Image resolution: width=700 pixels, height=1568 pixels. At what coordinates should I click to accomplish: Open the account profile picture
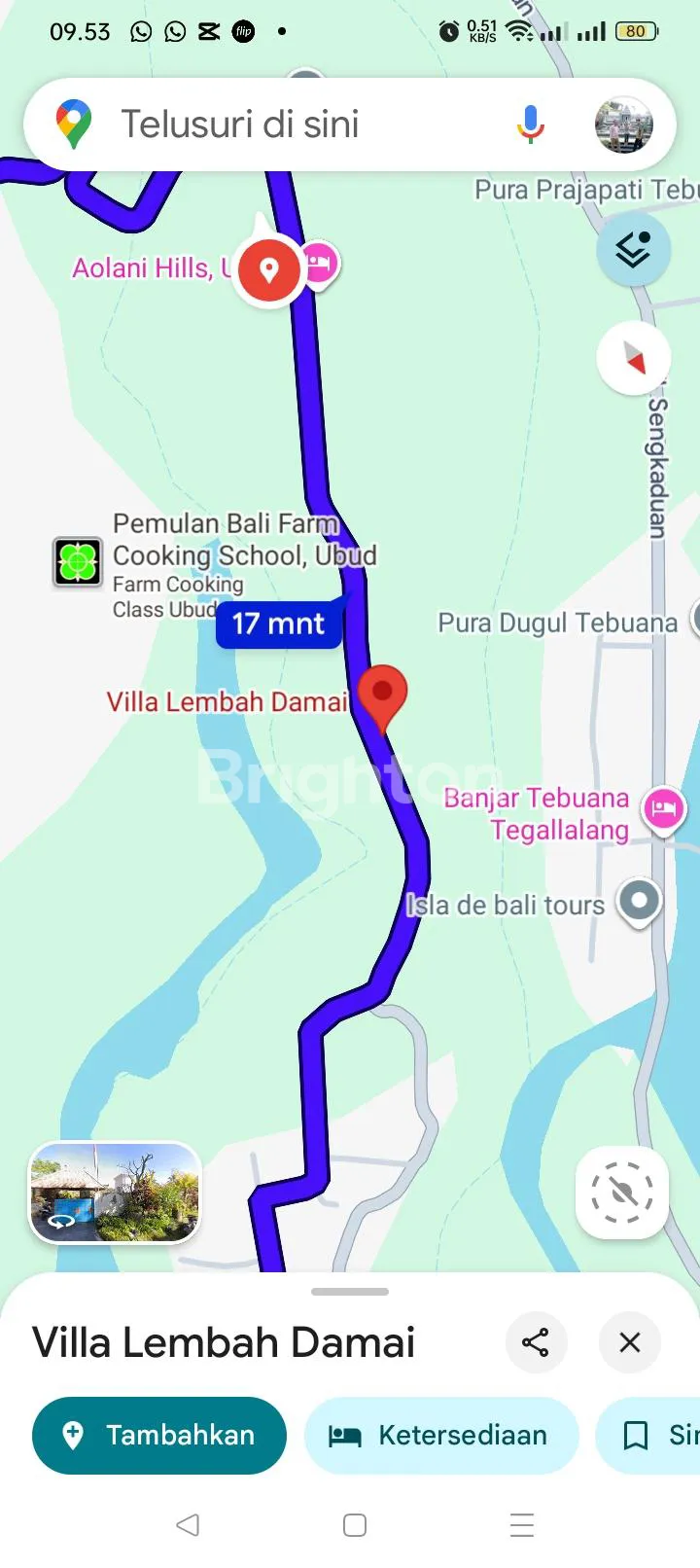click(623, 125)
